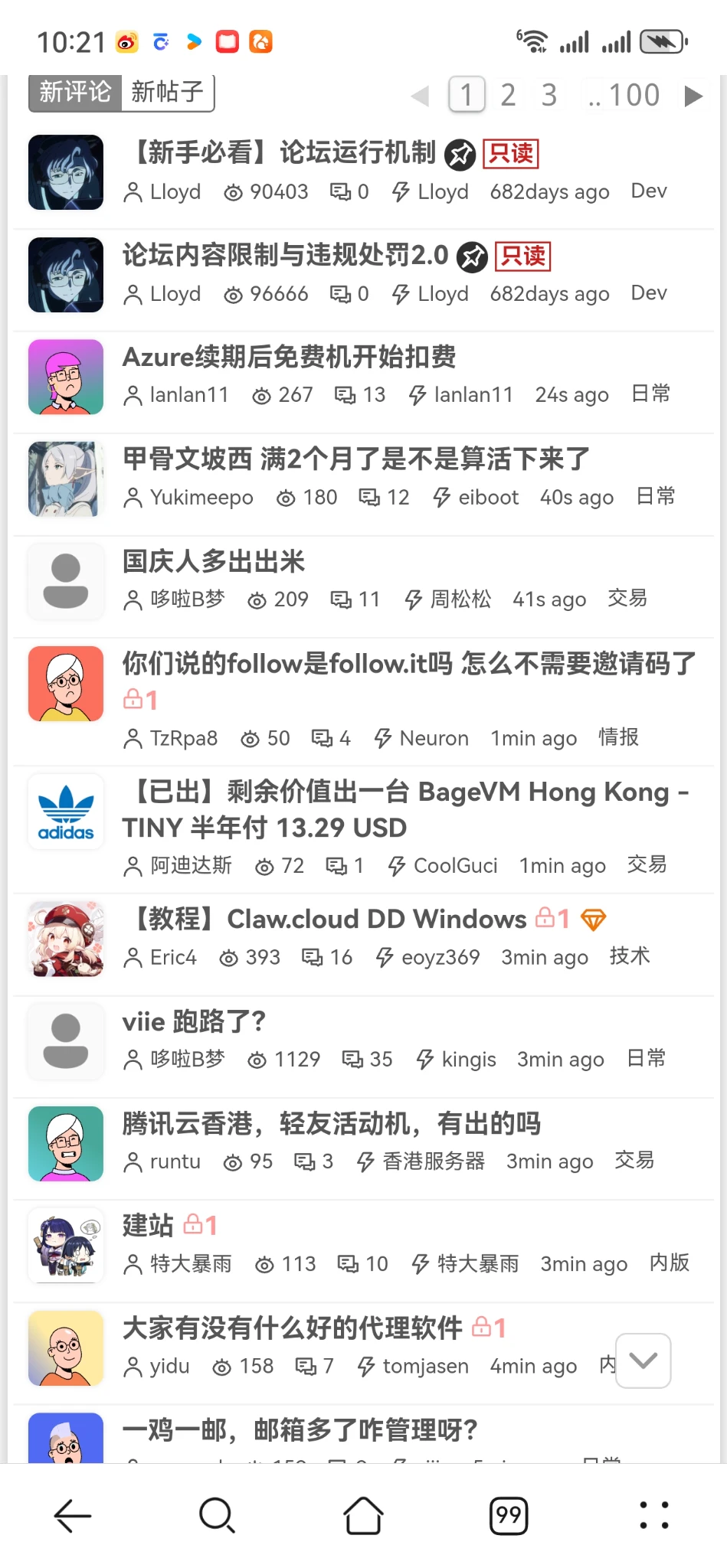727x1568 pixels.
Task: Open the 腾讯云香港 post by runtu
Action: (331, 1123)
